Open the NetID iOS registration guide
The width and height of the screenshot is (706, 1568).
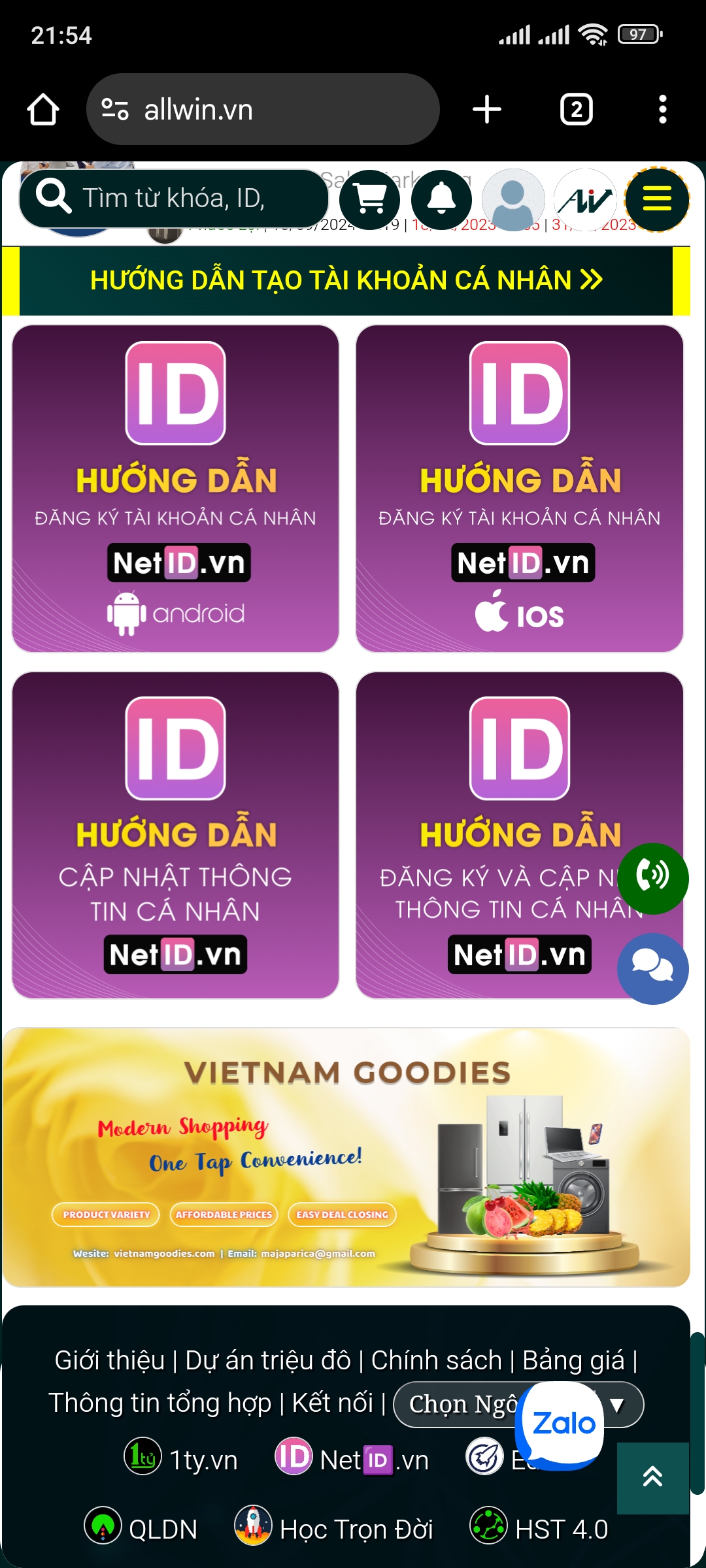point(520,489)
